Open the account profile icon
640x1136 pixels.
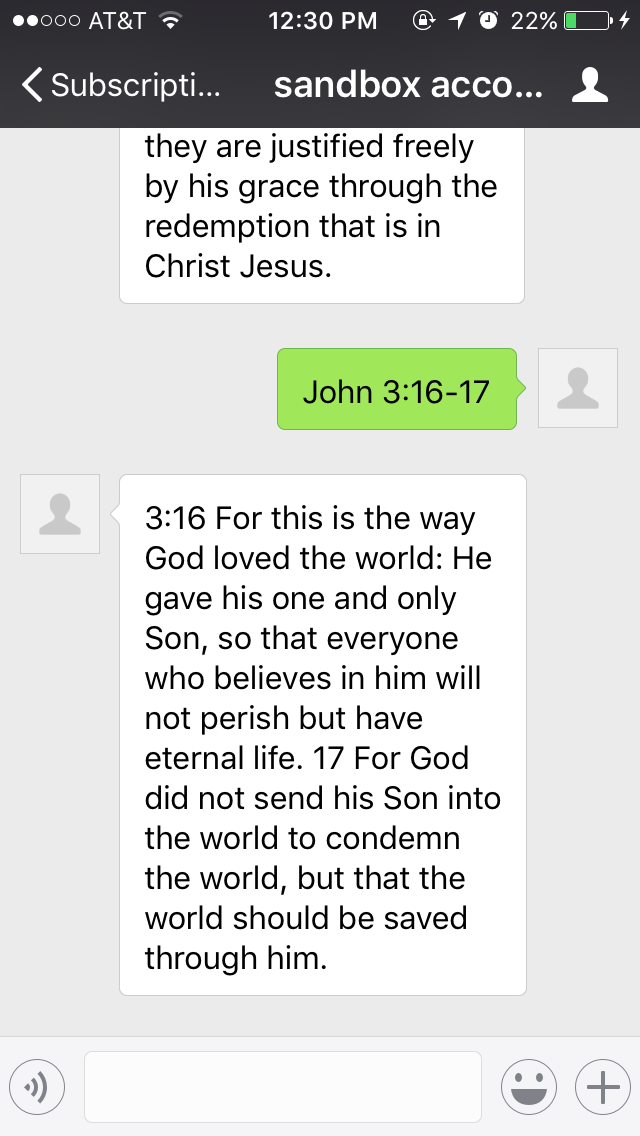(x=590, y=85)
